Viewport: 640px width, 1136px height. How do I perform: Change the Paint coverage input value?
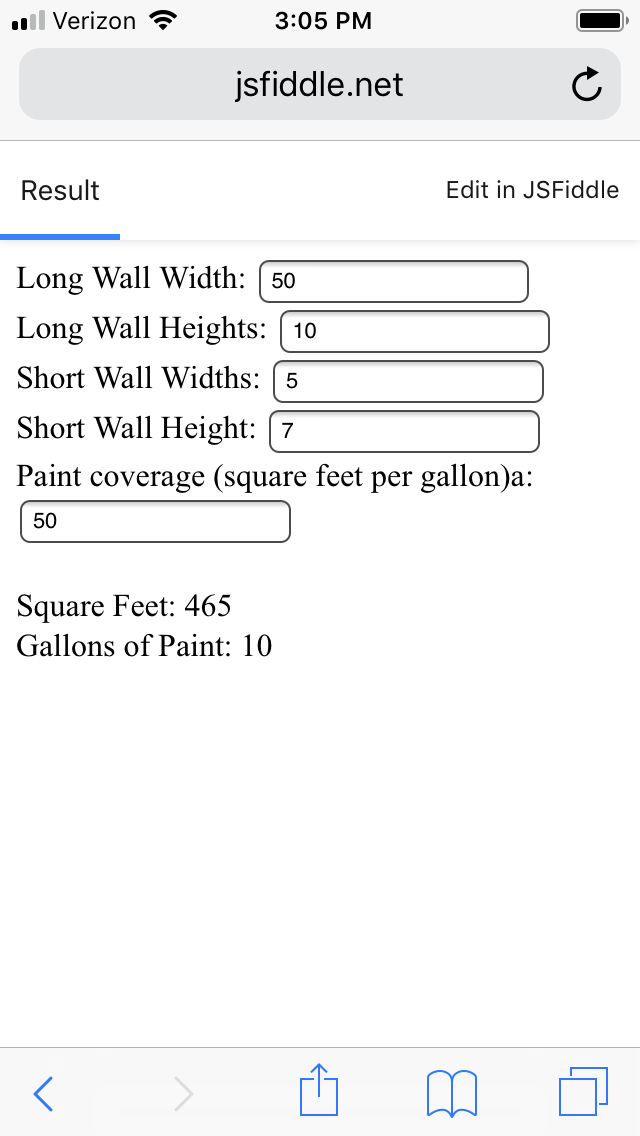pyautogui.click(x=155, y=521)
